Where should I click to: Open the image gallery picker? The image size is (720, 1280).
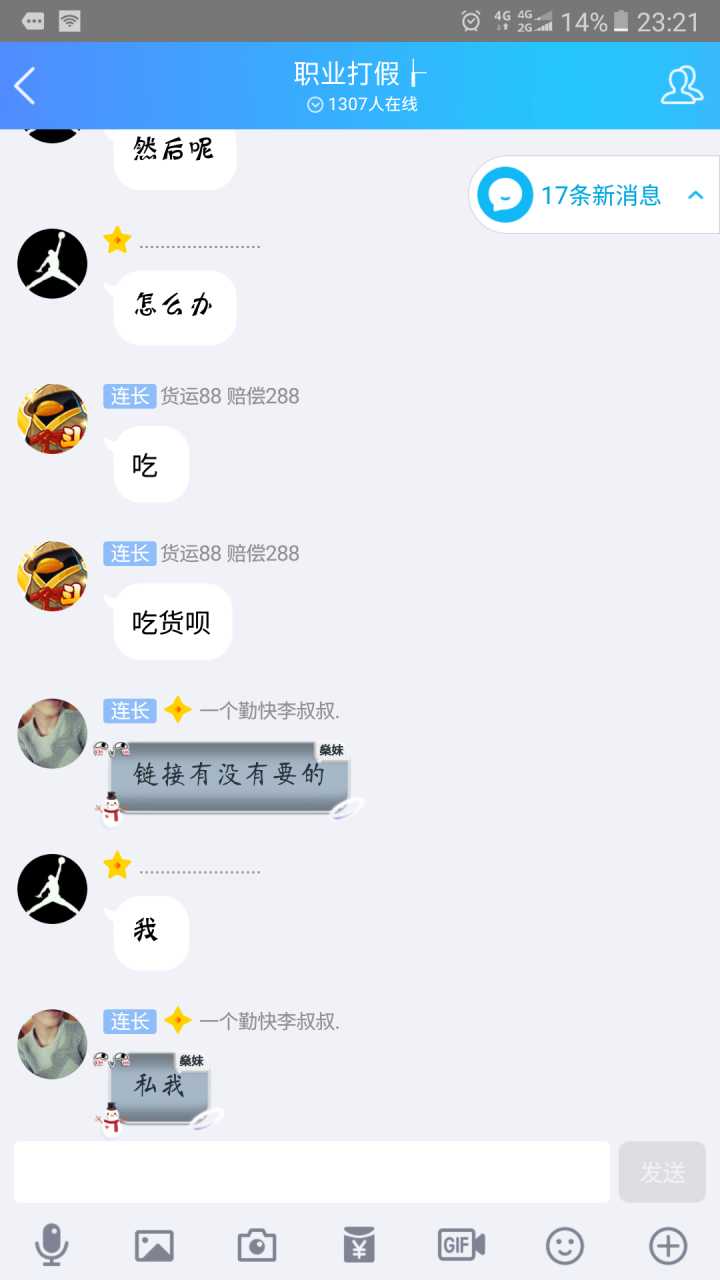[154, 1245]
